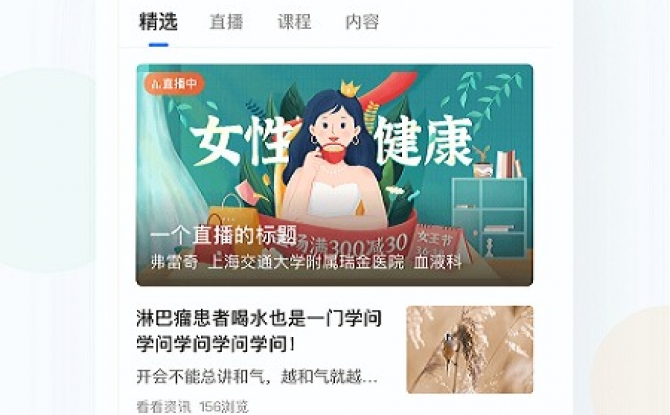Open the 女性健康 live stream card
This screenshot has width=670, height=415.
(x=334, y=175)
